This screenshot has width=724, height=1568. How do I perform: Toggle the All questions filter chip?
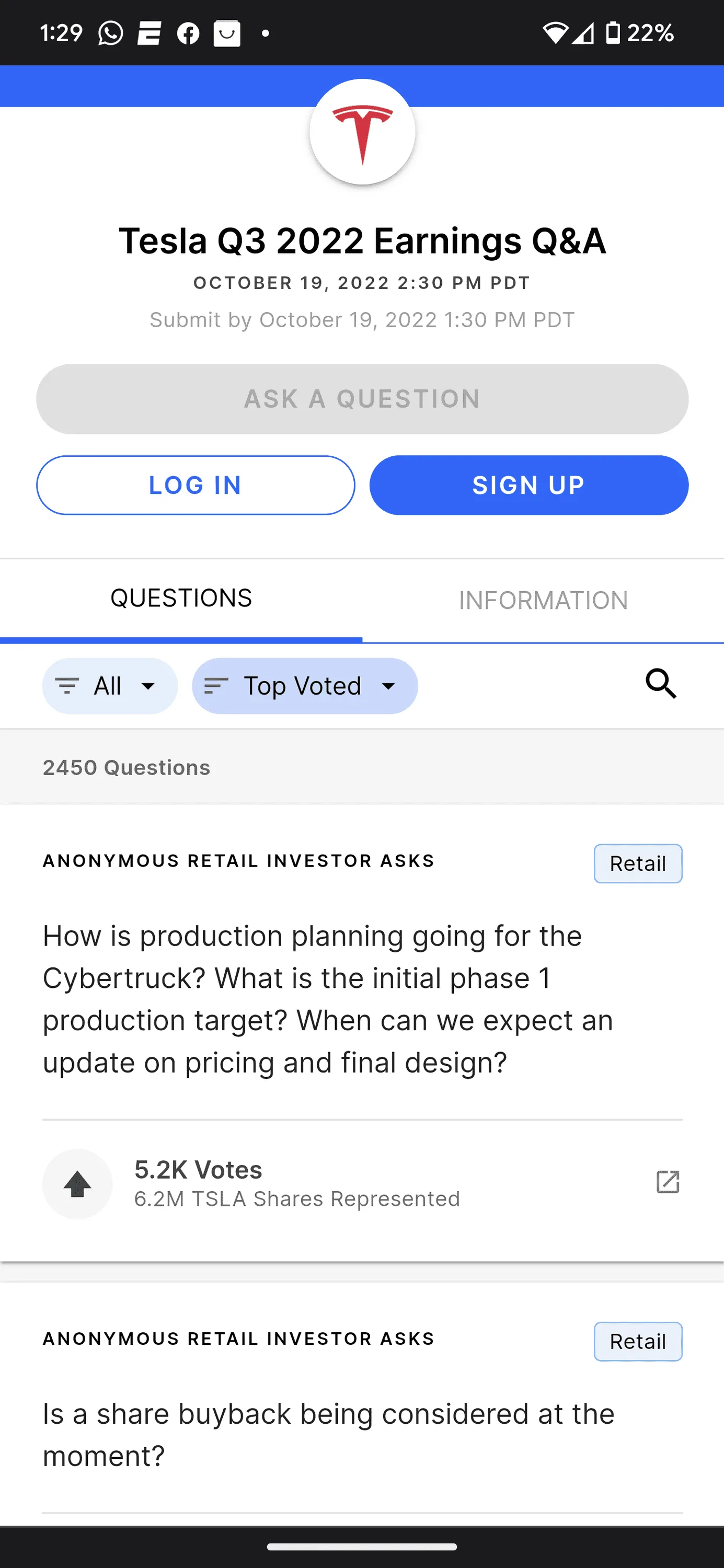110,685
